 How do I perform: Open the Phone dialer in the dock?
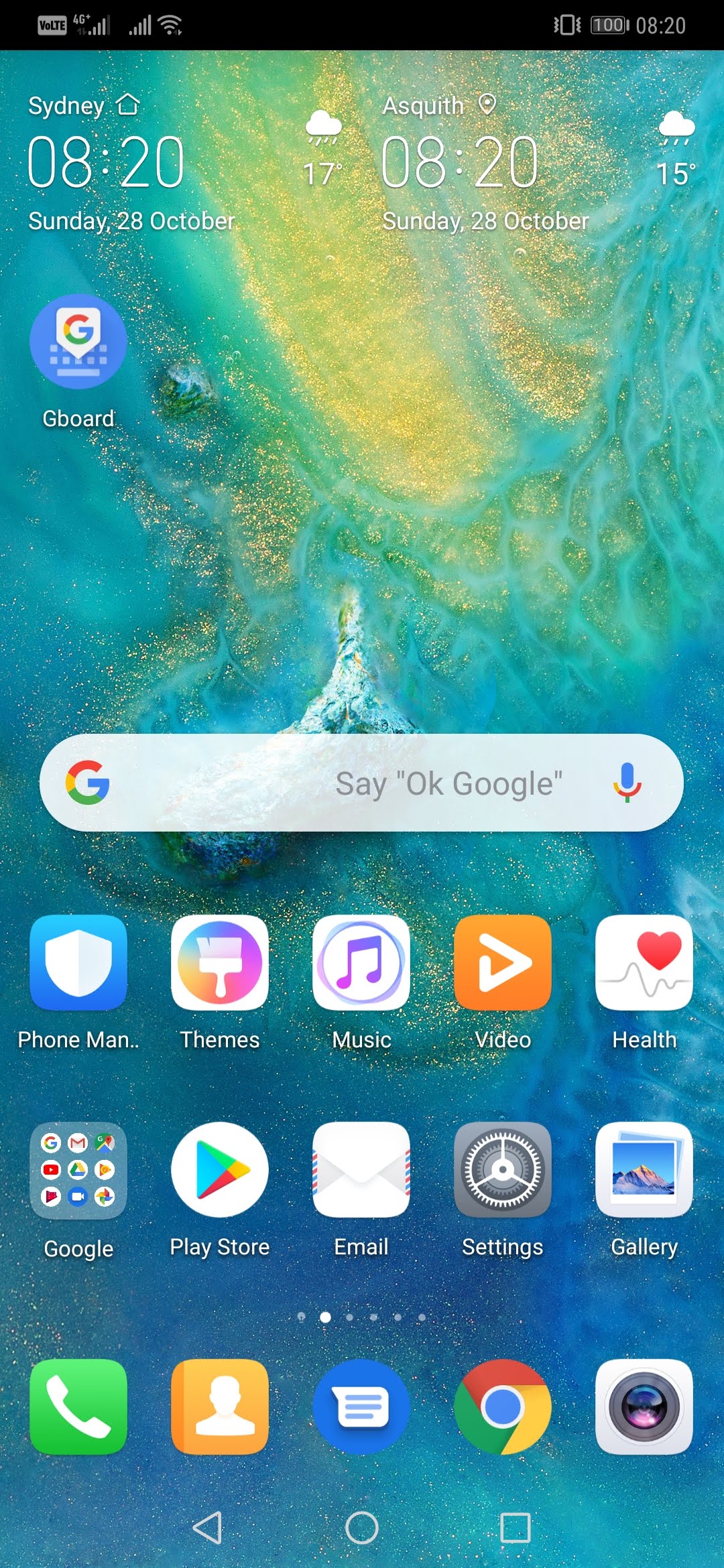[x=78, y=1407]
